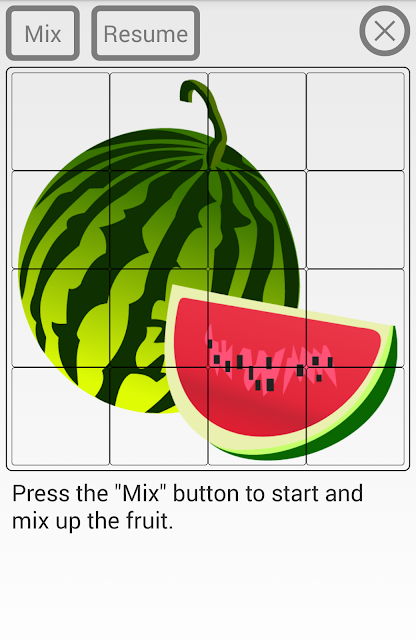Viewport: 416px width, 640px height.
Task: Close the puzzle screen with the X
Action: 385,31
